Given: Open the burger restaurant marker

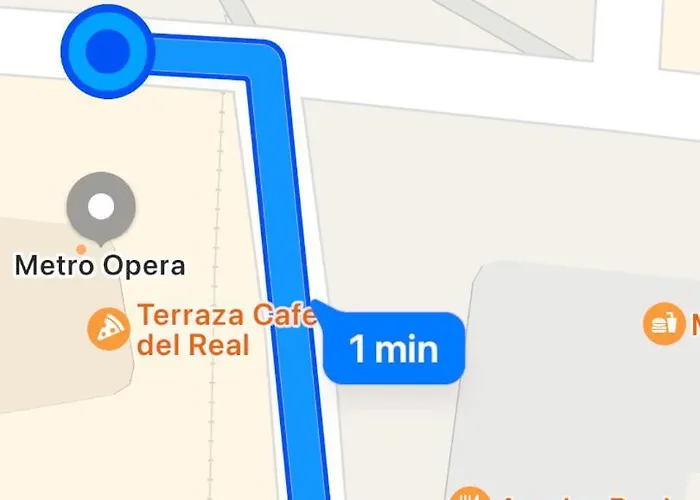Looking at the screenshot, I should (x=662, y=325).
